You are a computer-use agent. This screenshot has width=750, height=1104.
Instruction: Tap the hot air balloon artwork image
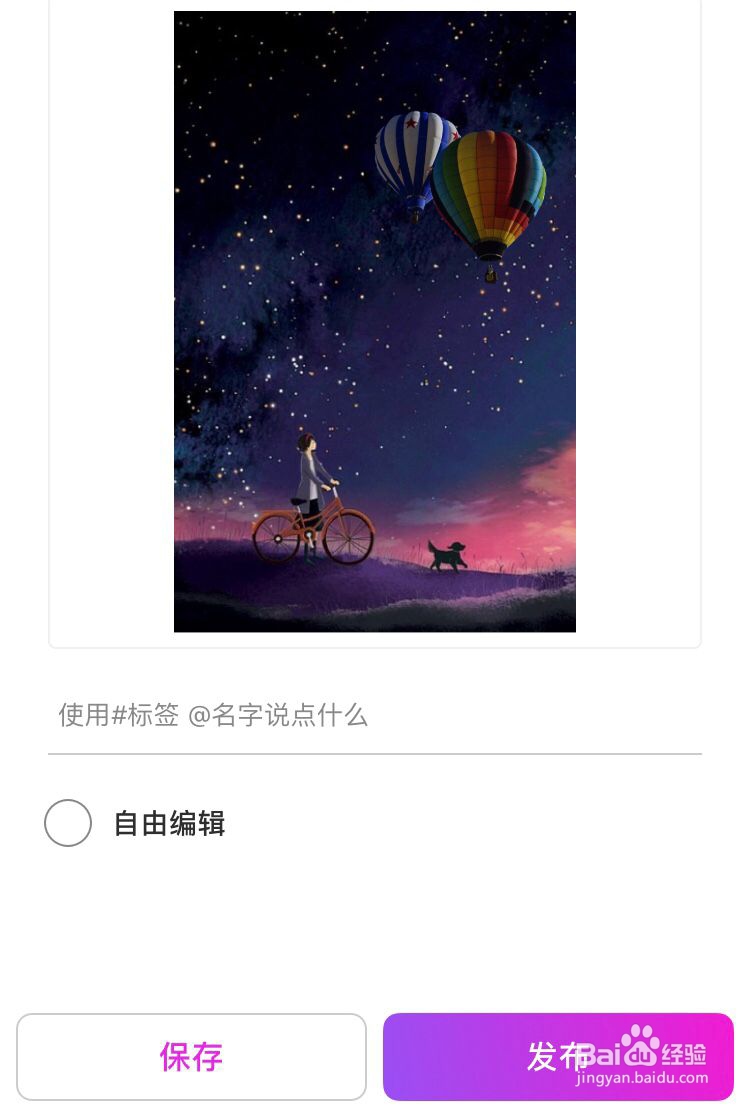click(375, 320)
